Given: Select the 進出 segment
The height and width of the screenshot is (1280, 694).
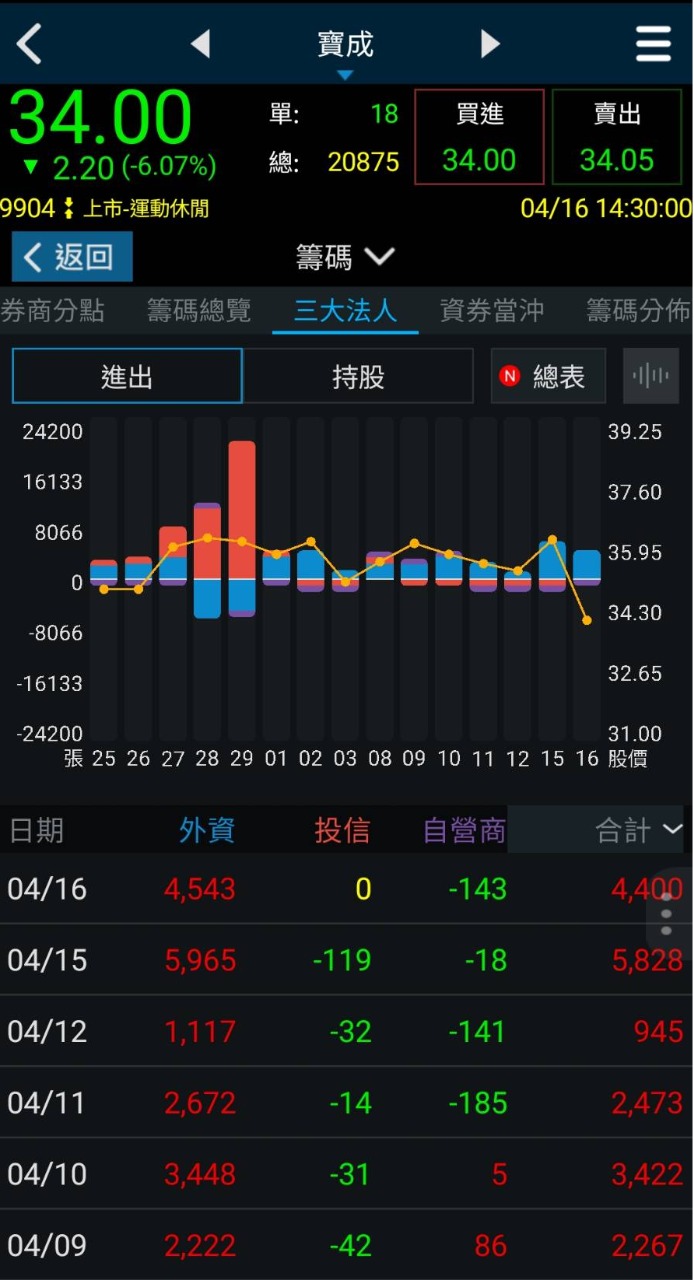Looking at the screenshot, I should (127, 376).
